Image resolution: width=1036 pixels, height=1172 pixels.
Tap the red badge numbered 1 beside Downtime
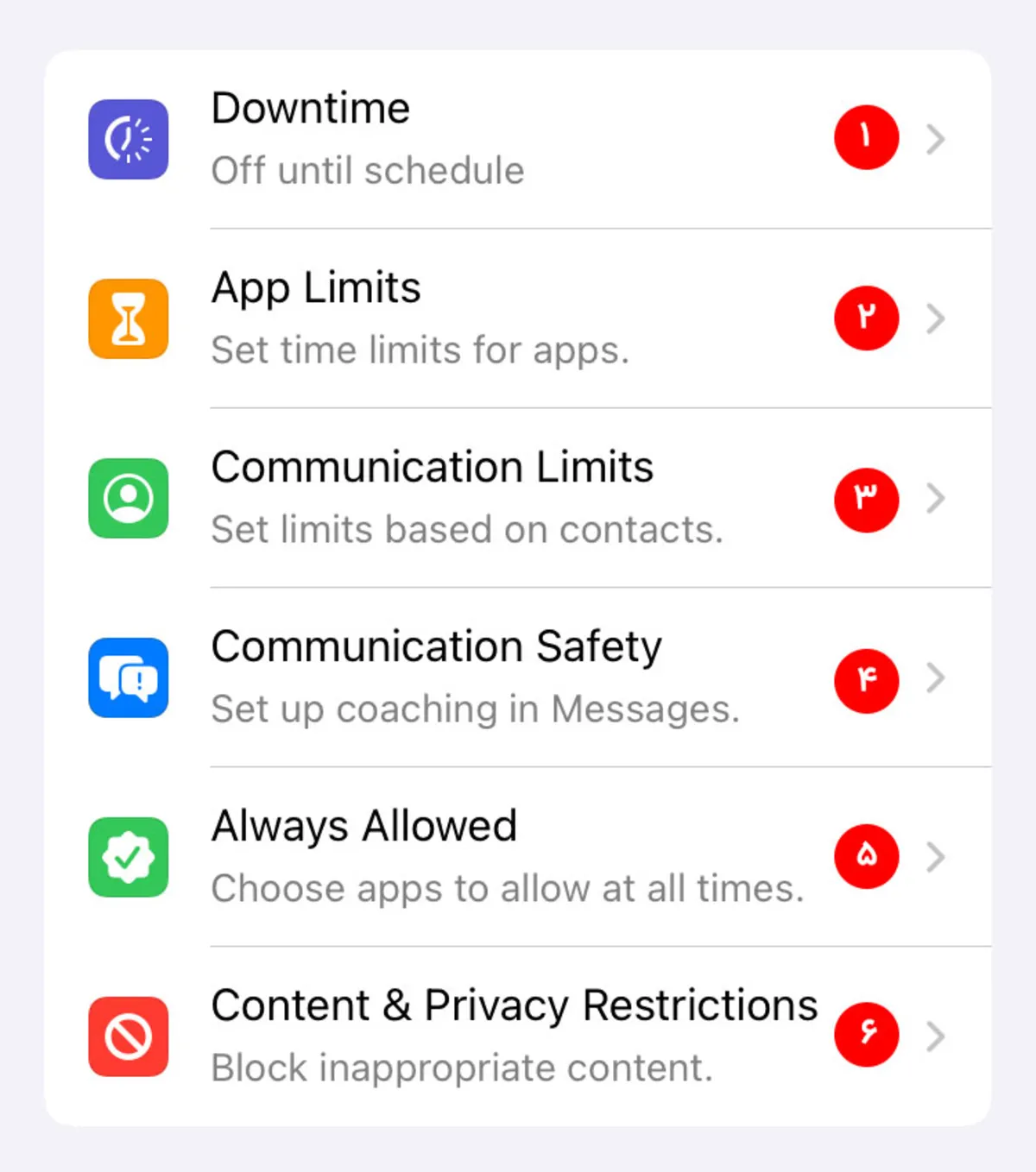click(x=866, y=136)
